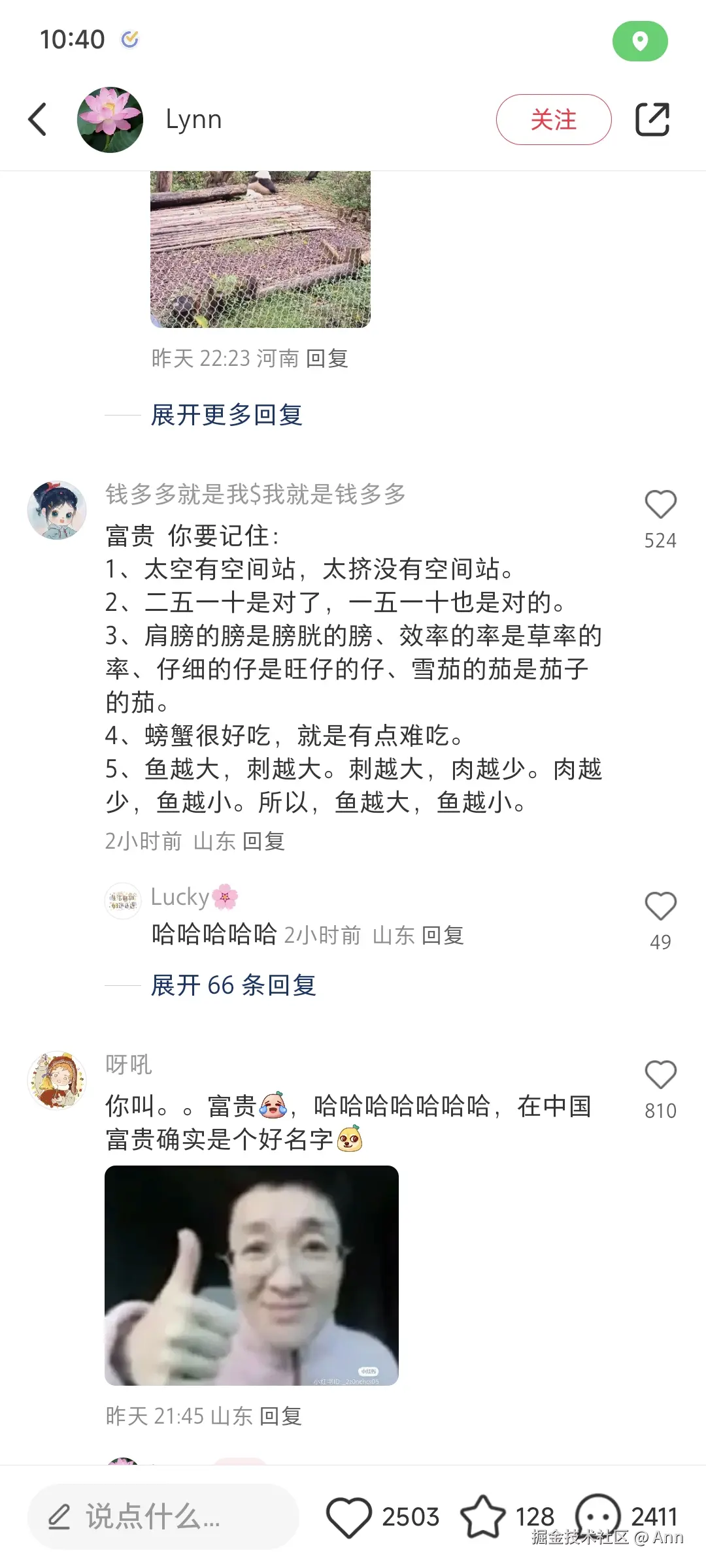This screenshot has width=706, height=1568.
Task: Open the comments bubble showing 2411
Action: 598,1514
